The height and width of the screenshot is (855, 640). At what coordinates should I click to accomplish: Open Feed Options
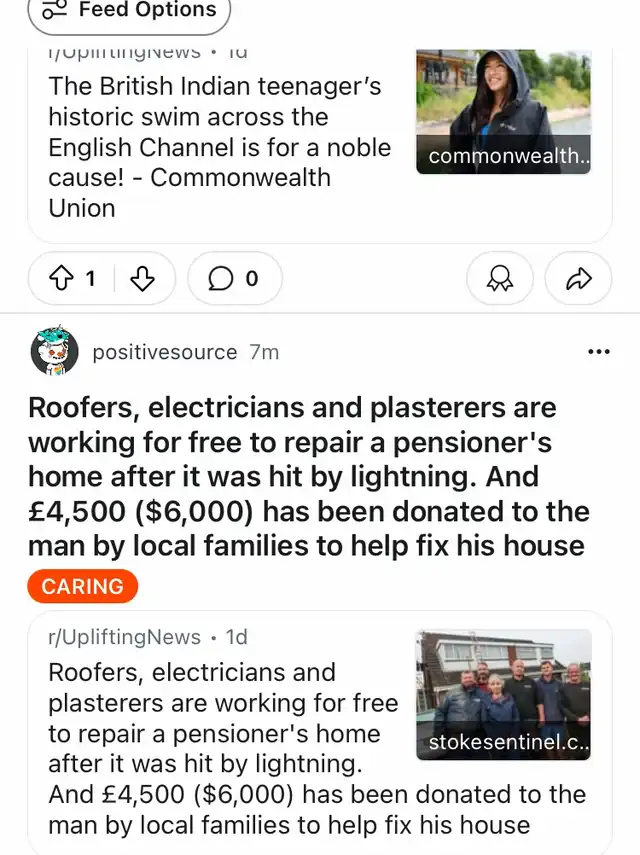tap(129, 11)
